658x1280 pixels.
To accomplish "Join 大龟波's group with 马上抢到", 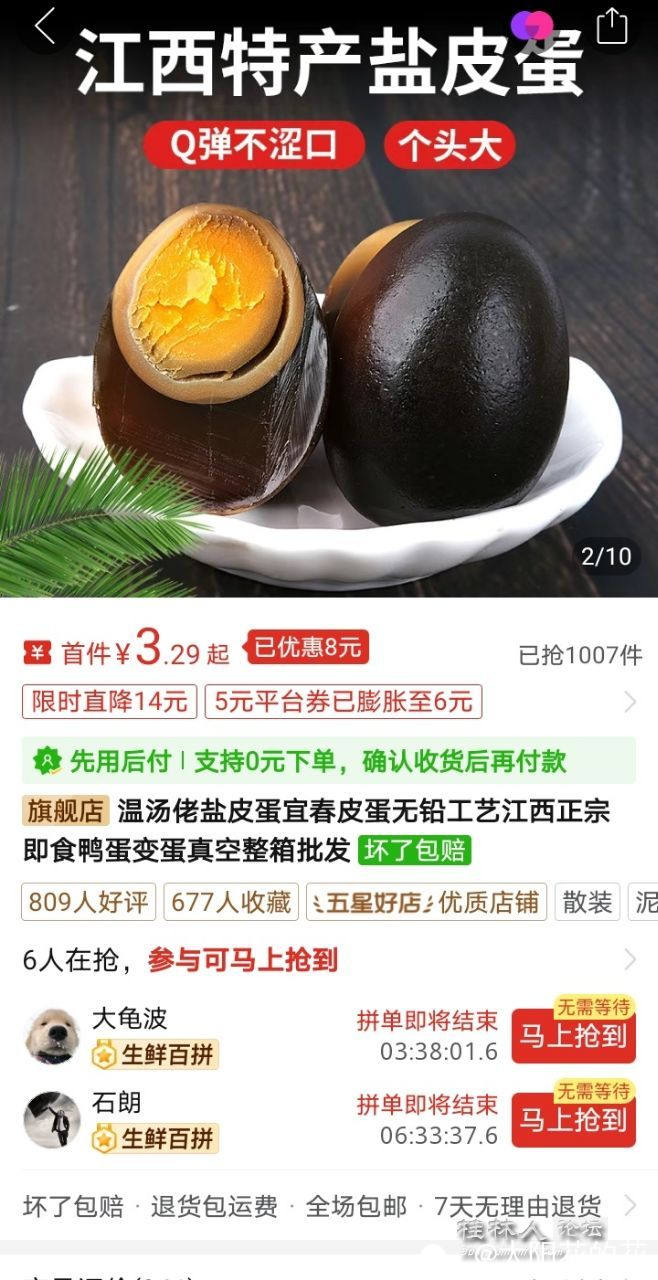I will point(573,1037).
